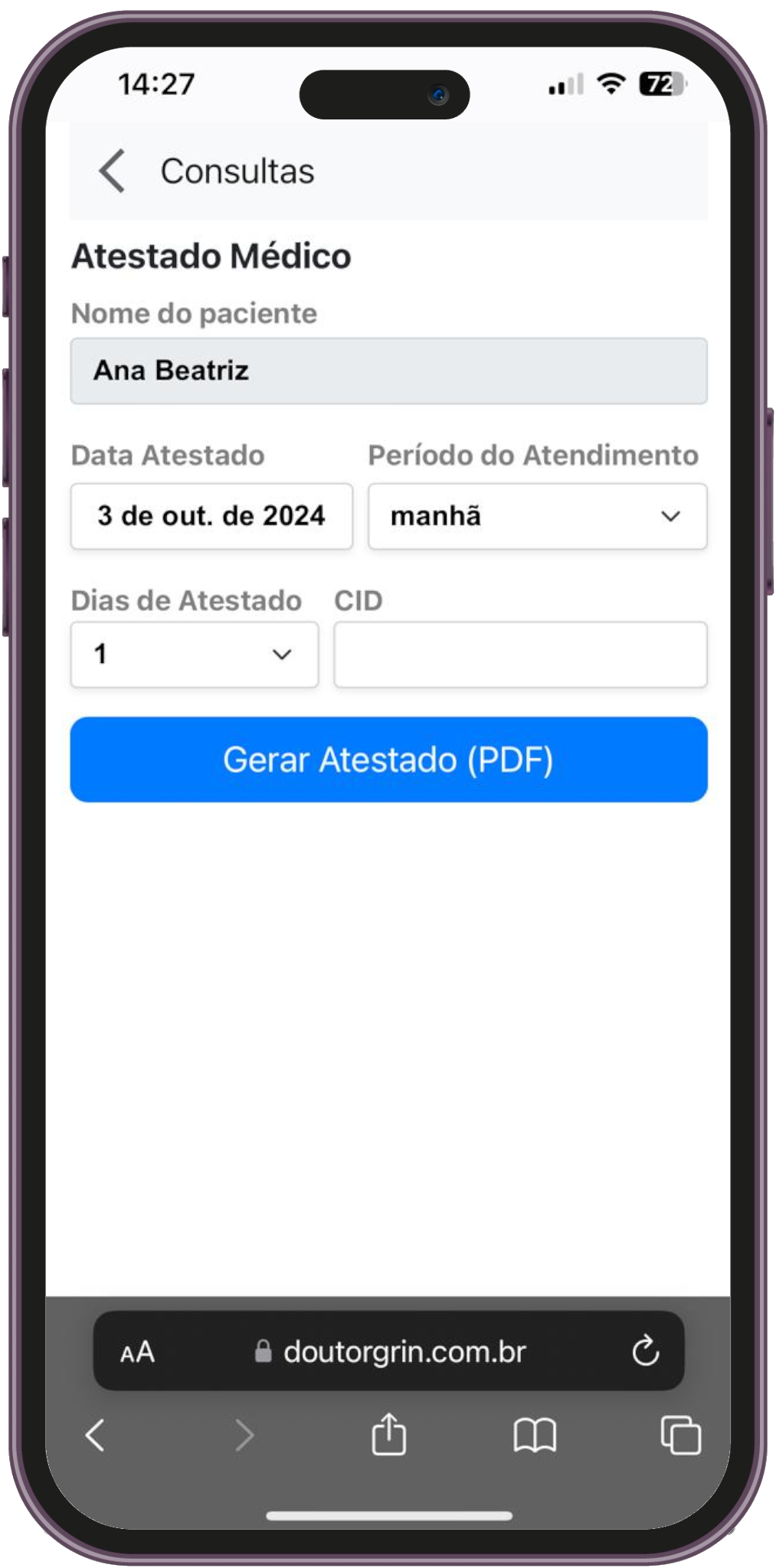Tap the doutorgrin.com.br address bar

404,1351
